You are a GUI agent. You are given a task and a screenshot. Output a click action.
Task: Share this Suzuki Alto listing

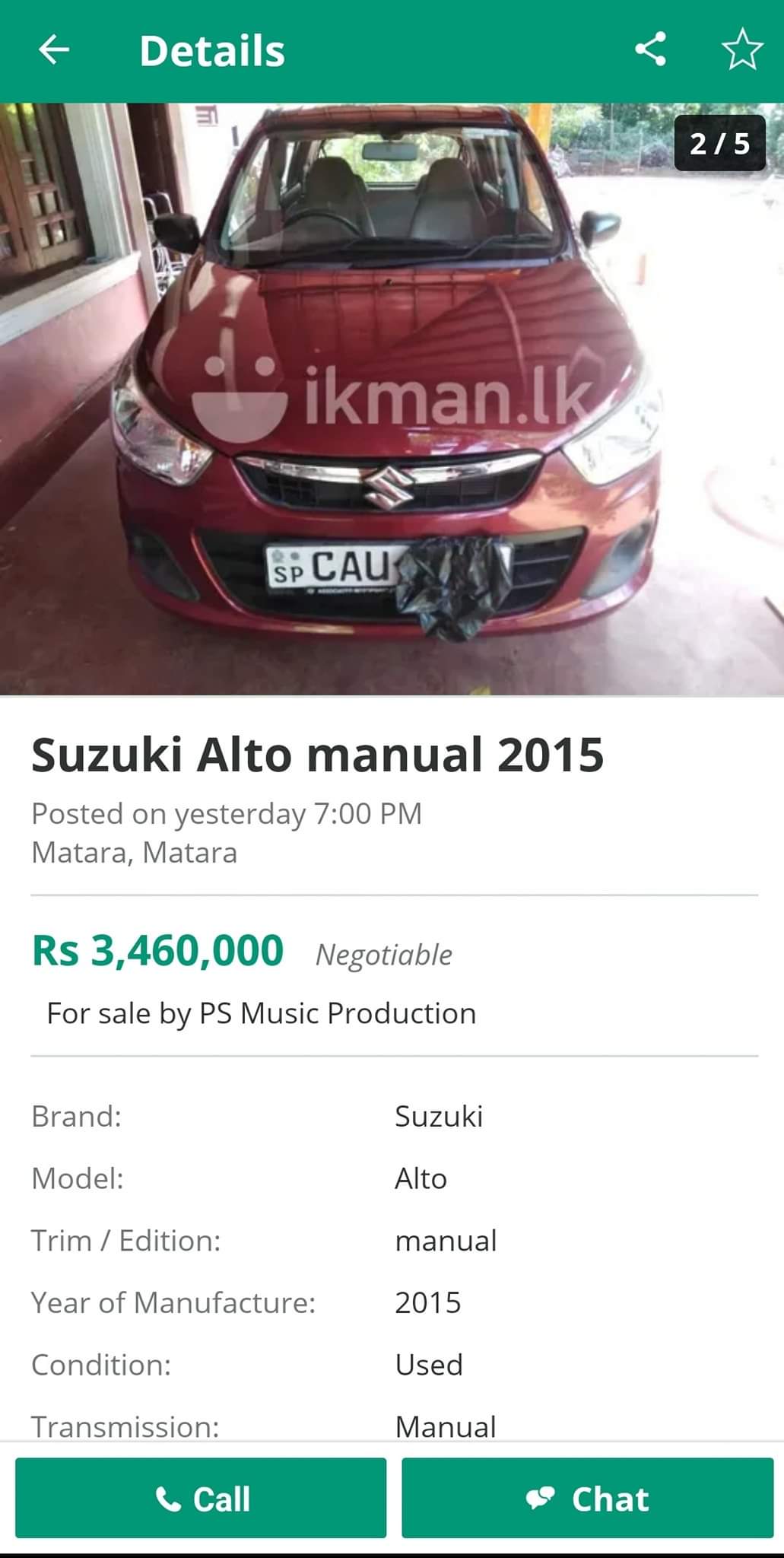tap(651, 49)
